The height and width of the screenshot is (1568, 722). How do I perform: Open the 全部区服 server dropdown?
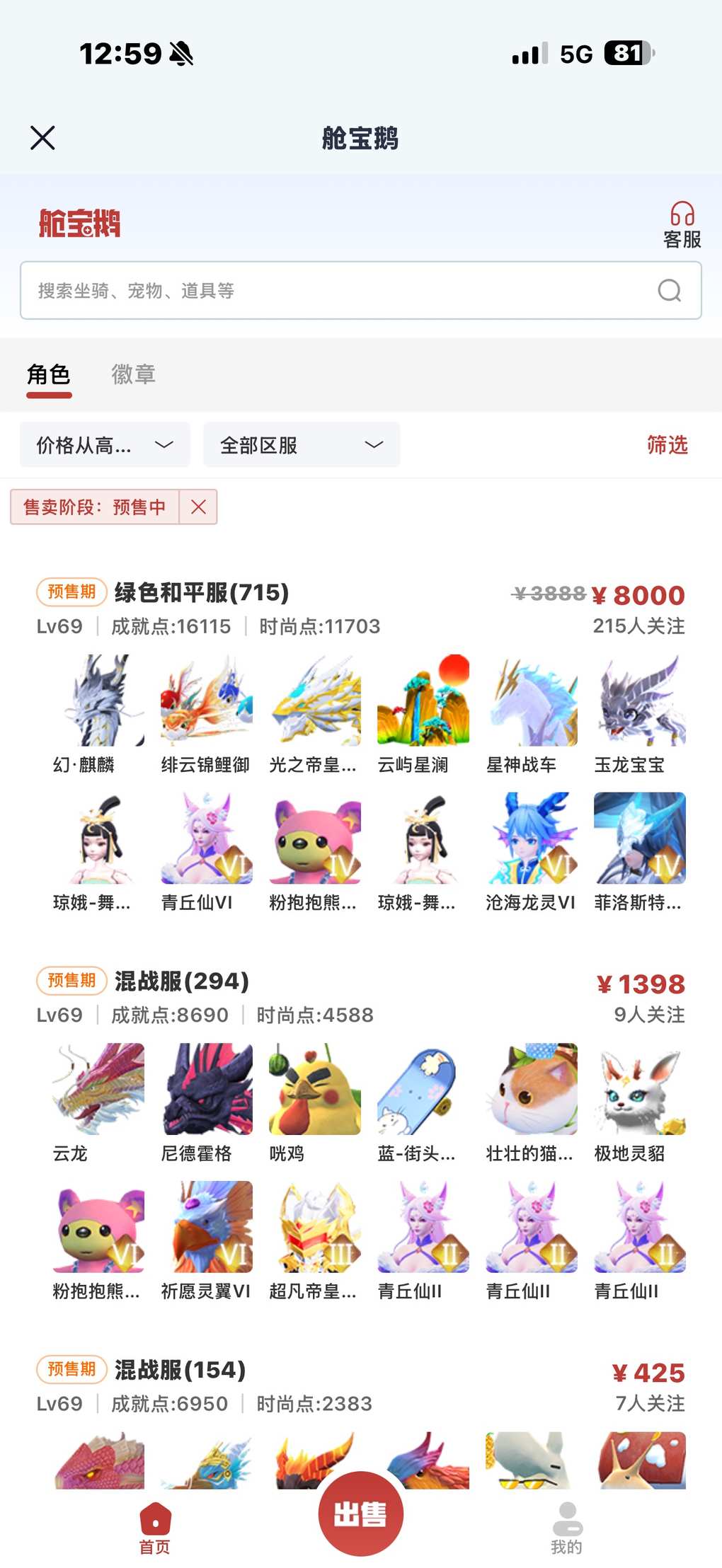click(x=302, y=445)
